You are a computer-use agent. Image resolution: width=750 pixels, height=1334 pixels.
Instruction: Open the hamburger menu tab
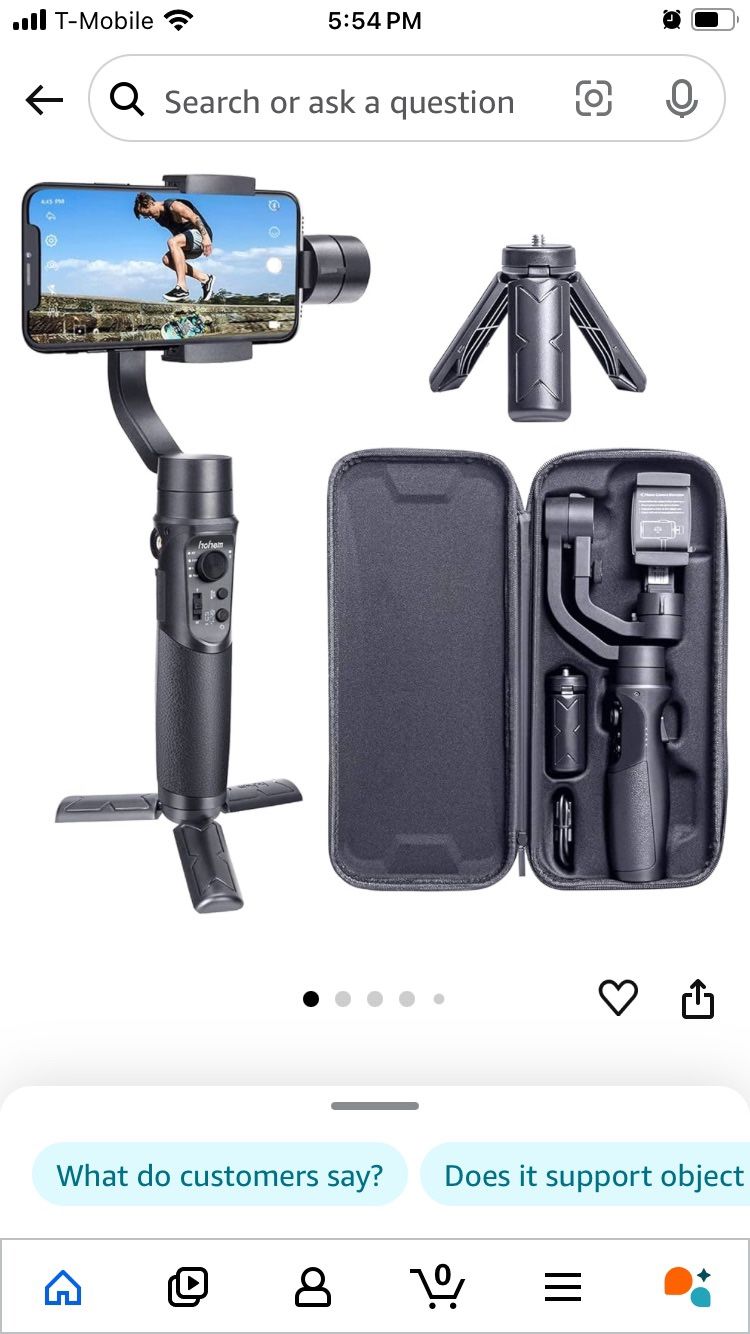point(563,1286)
